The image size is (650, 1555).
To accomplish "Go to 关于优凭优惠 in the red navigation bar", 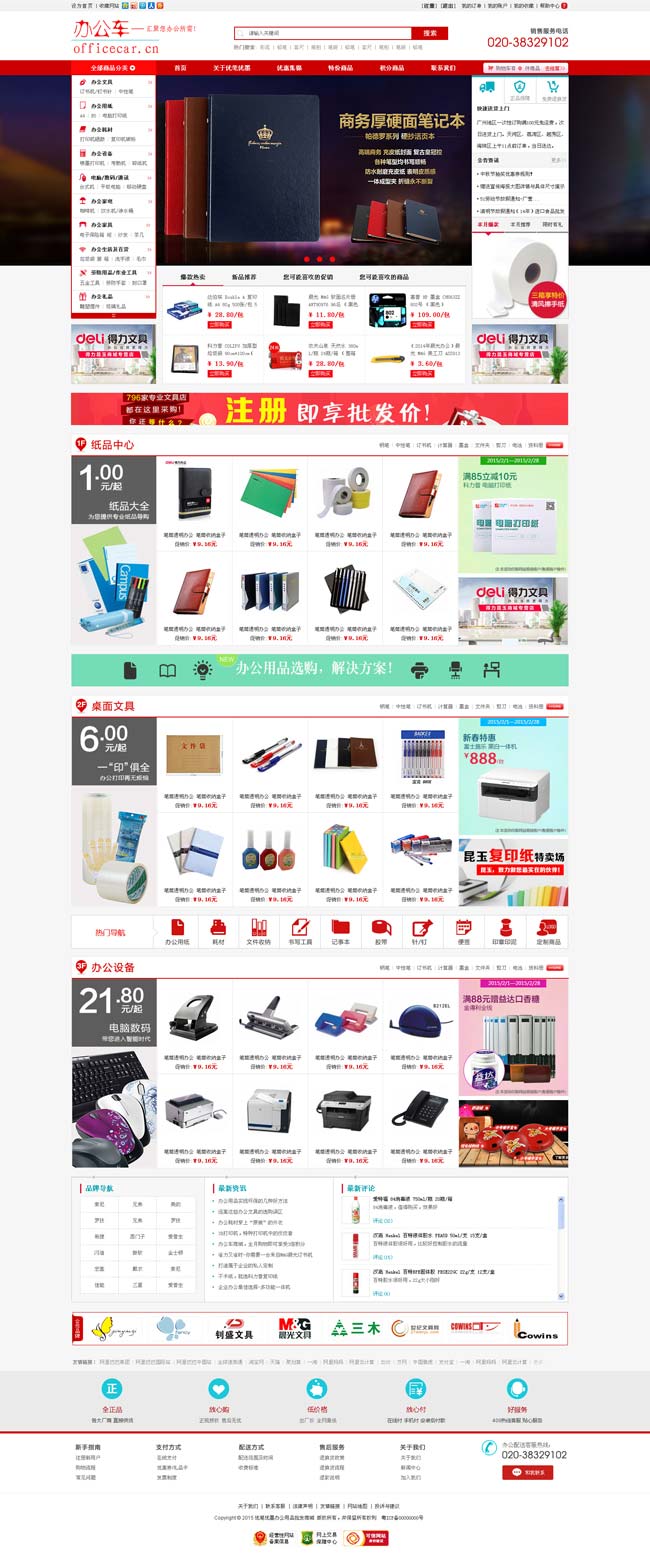I will 232,68.
